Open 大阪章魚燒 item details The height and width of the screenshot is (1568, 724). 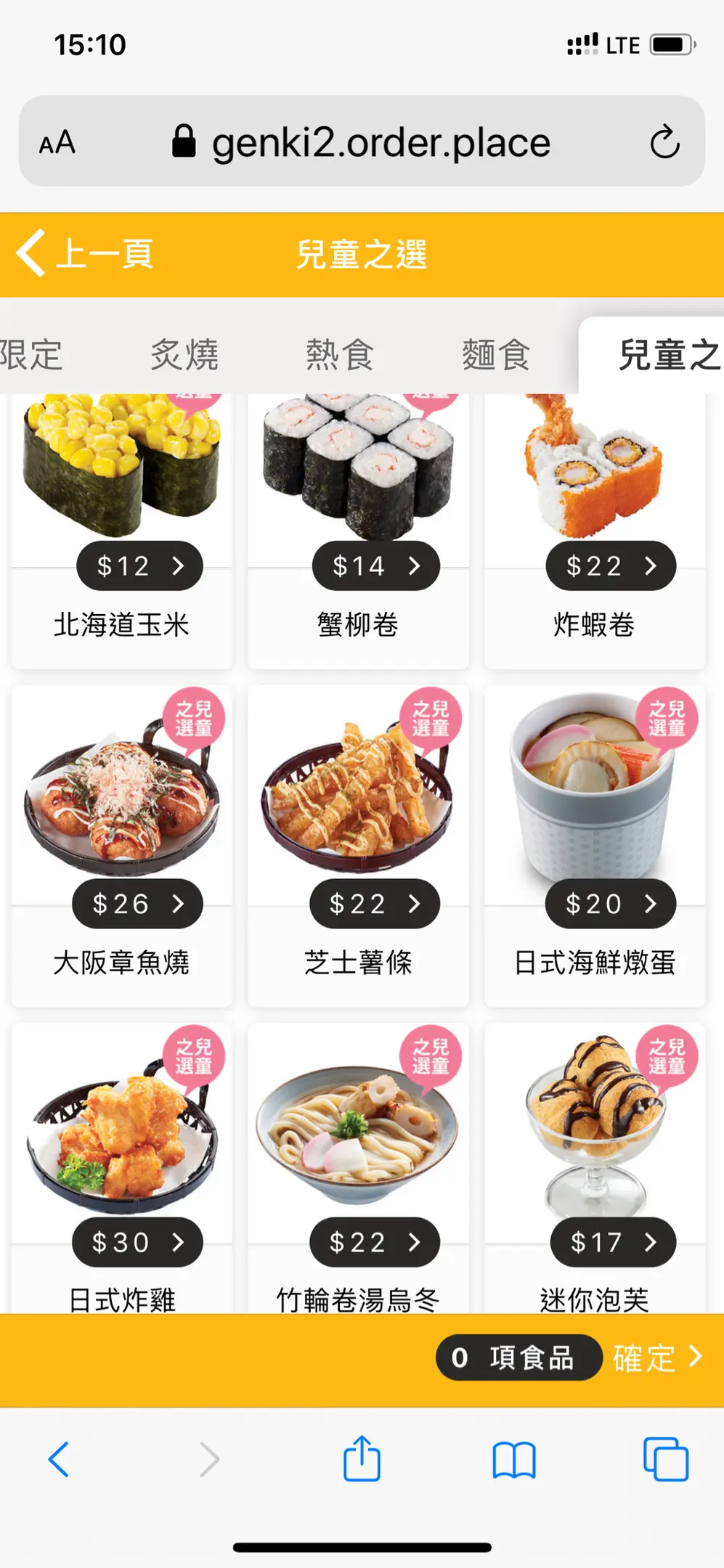tap(121, 846)
